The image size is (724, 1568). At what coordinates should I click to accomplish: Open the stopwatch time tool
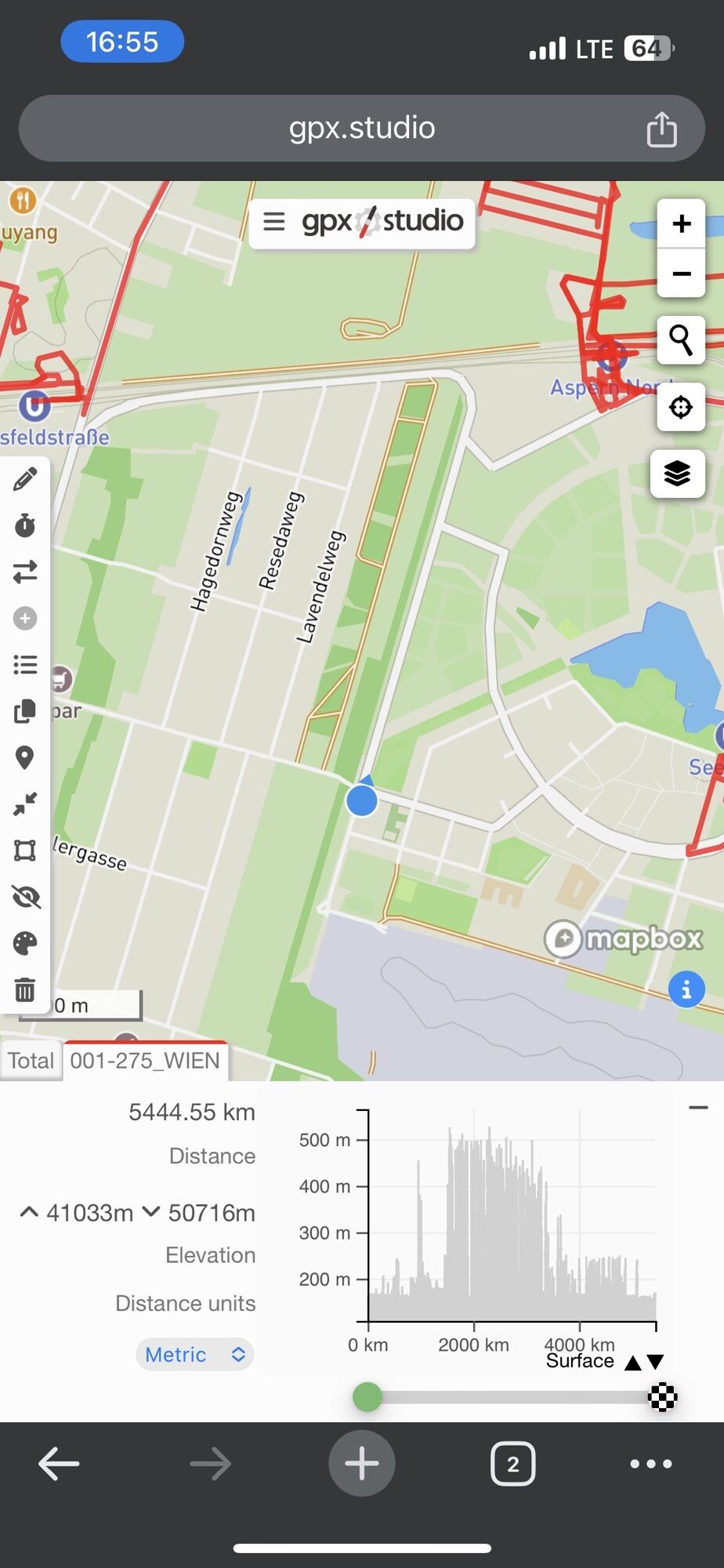(25, 525)
